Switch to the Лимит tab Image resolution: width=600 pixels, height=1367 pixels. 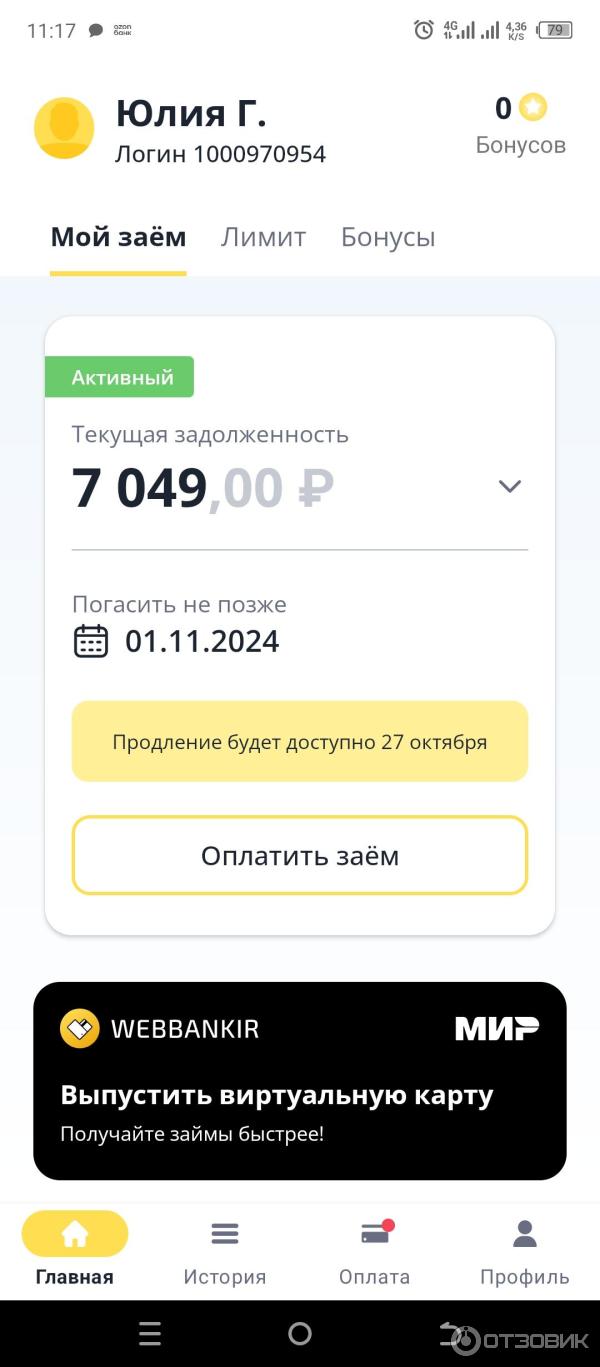[x=263, y=237]
